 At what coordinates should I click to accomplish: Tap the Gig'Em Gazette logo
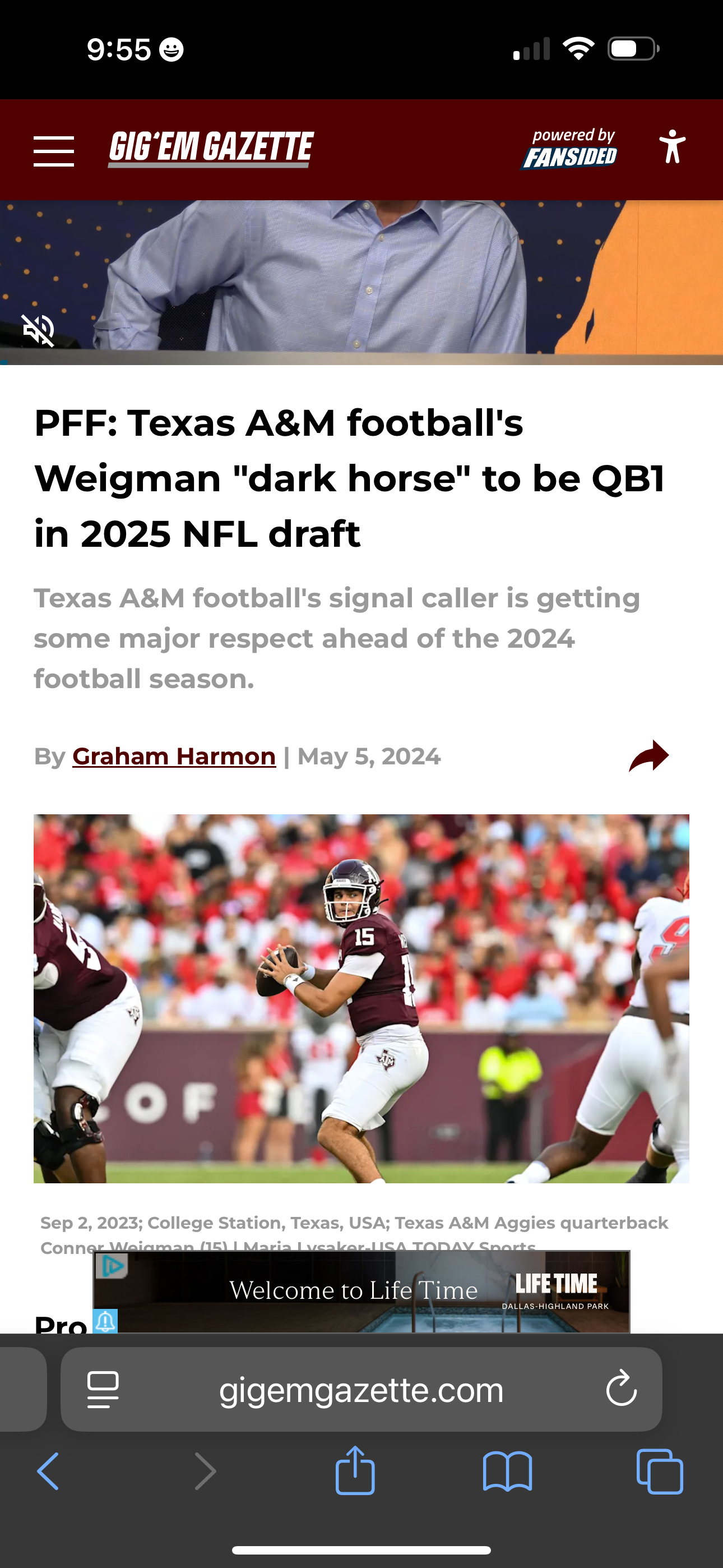211,149
